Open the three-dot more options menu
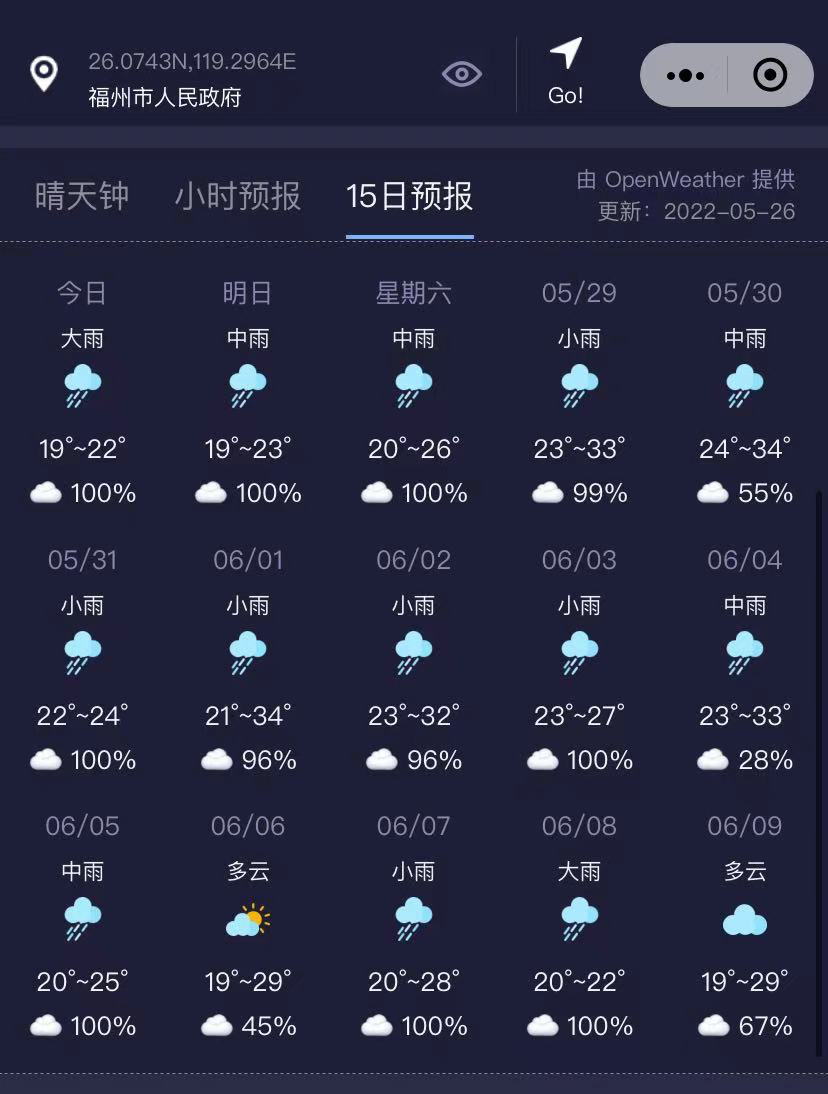Viewport: 828px width, 1094px height. coord(684,74)
